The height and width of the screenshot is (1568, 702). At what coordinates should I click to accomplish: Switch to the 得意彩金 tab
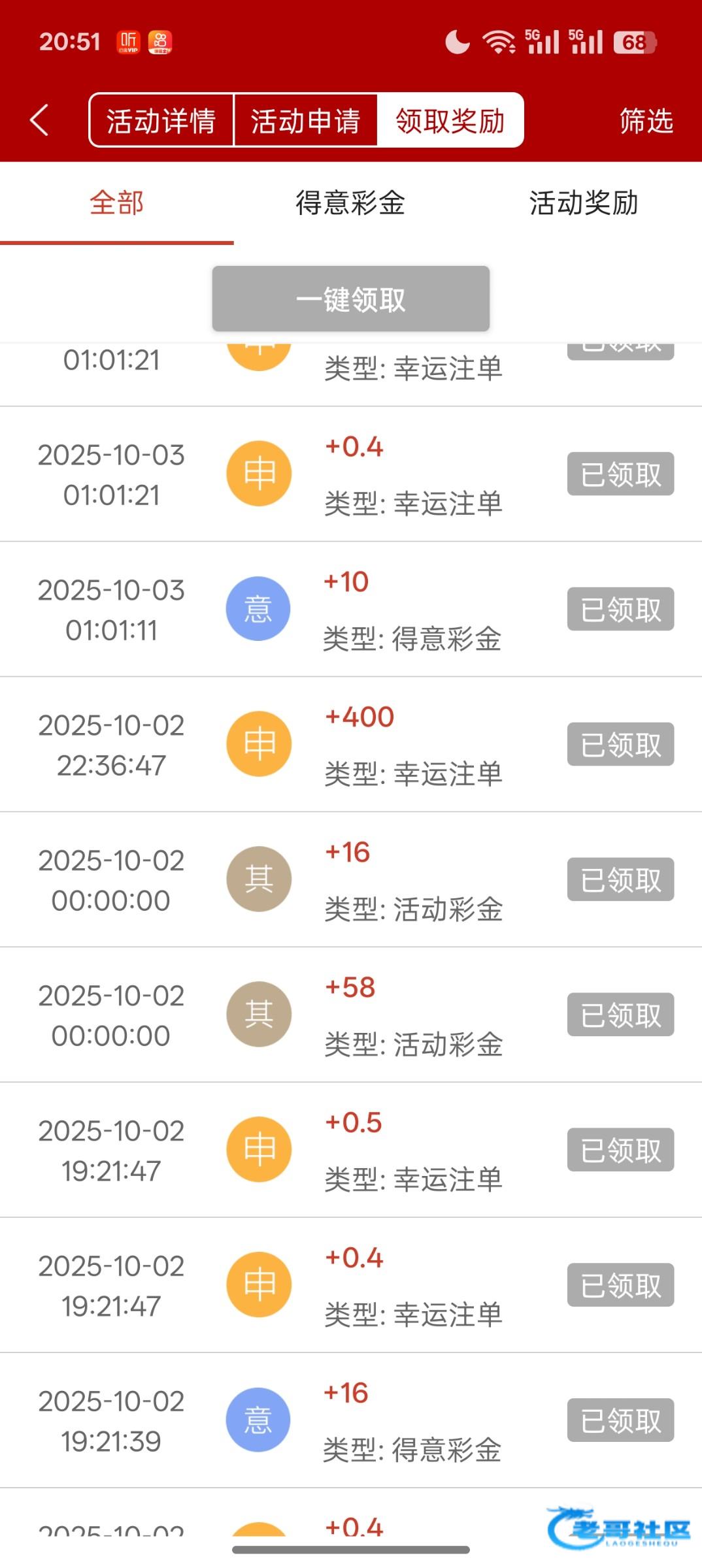pyautogui.click(x=350, y=203)
